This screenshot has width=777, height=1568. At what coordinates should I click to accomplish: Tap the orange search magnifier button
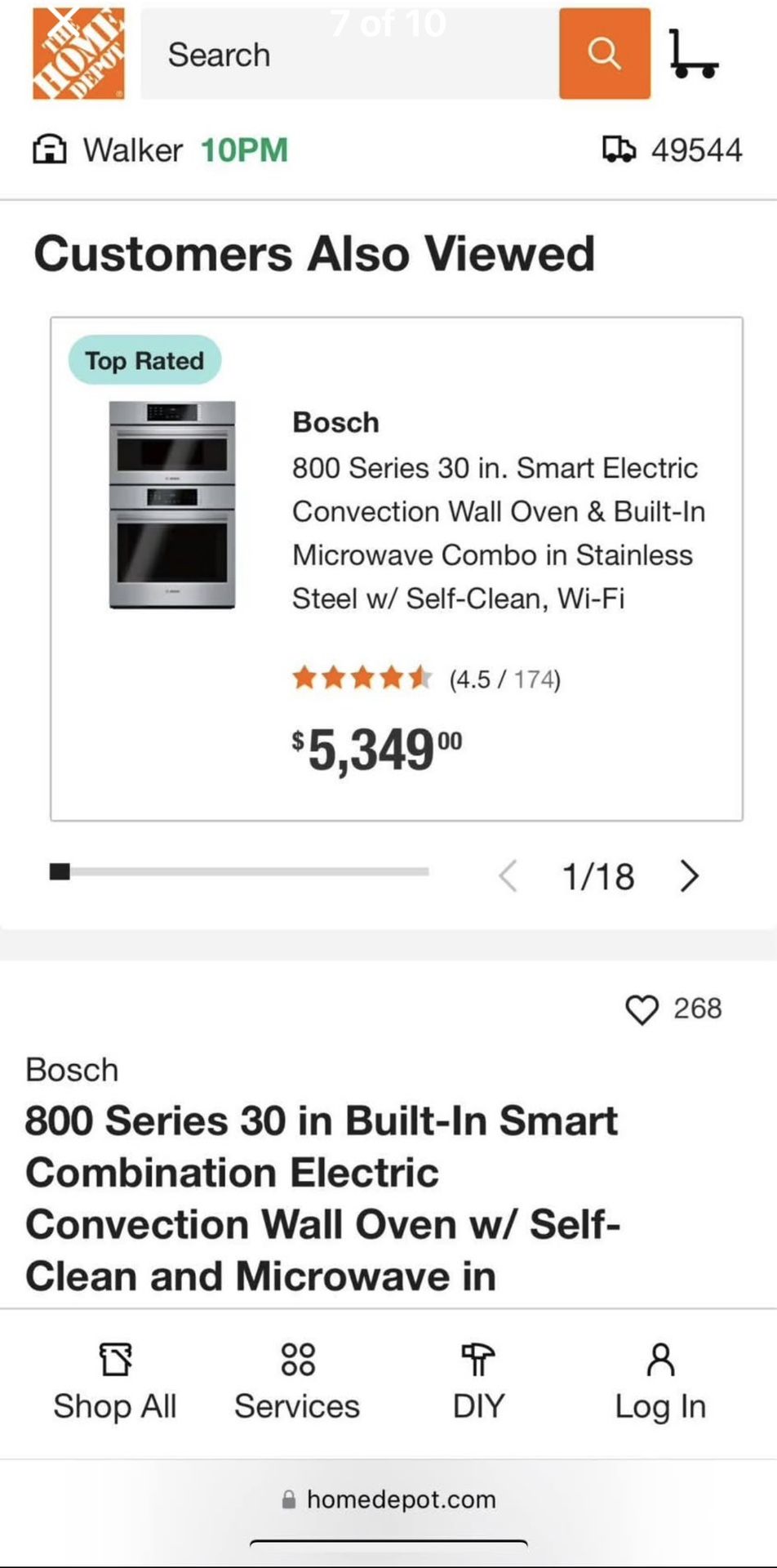[x=605, y=54]
